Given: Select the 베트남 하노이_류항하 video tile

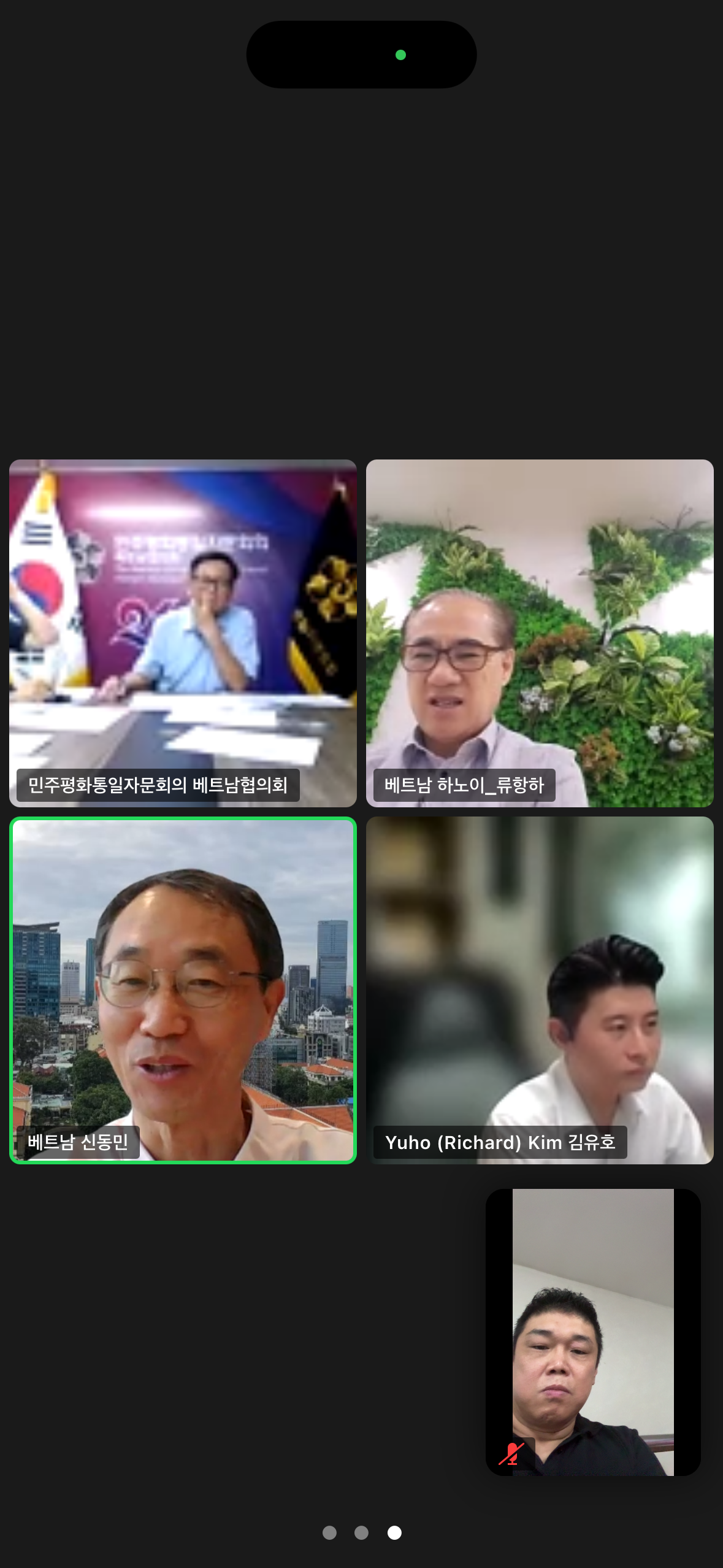Looking at the screenshot, I should point(540,632).
